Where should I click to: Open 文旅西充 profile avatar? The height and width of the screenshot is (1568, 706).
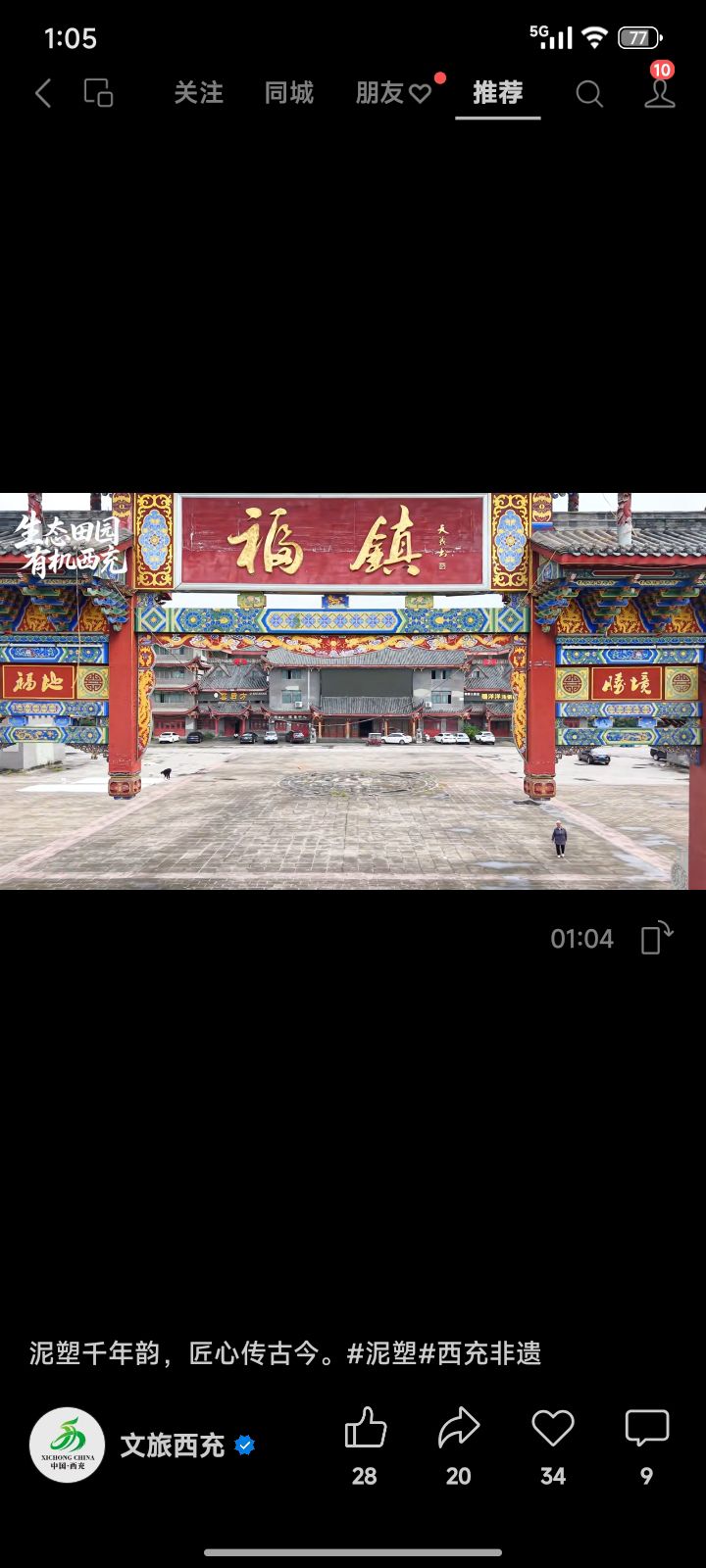pyautogui.click(x=67, y=1445)
